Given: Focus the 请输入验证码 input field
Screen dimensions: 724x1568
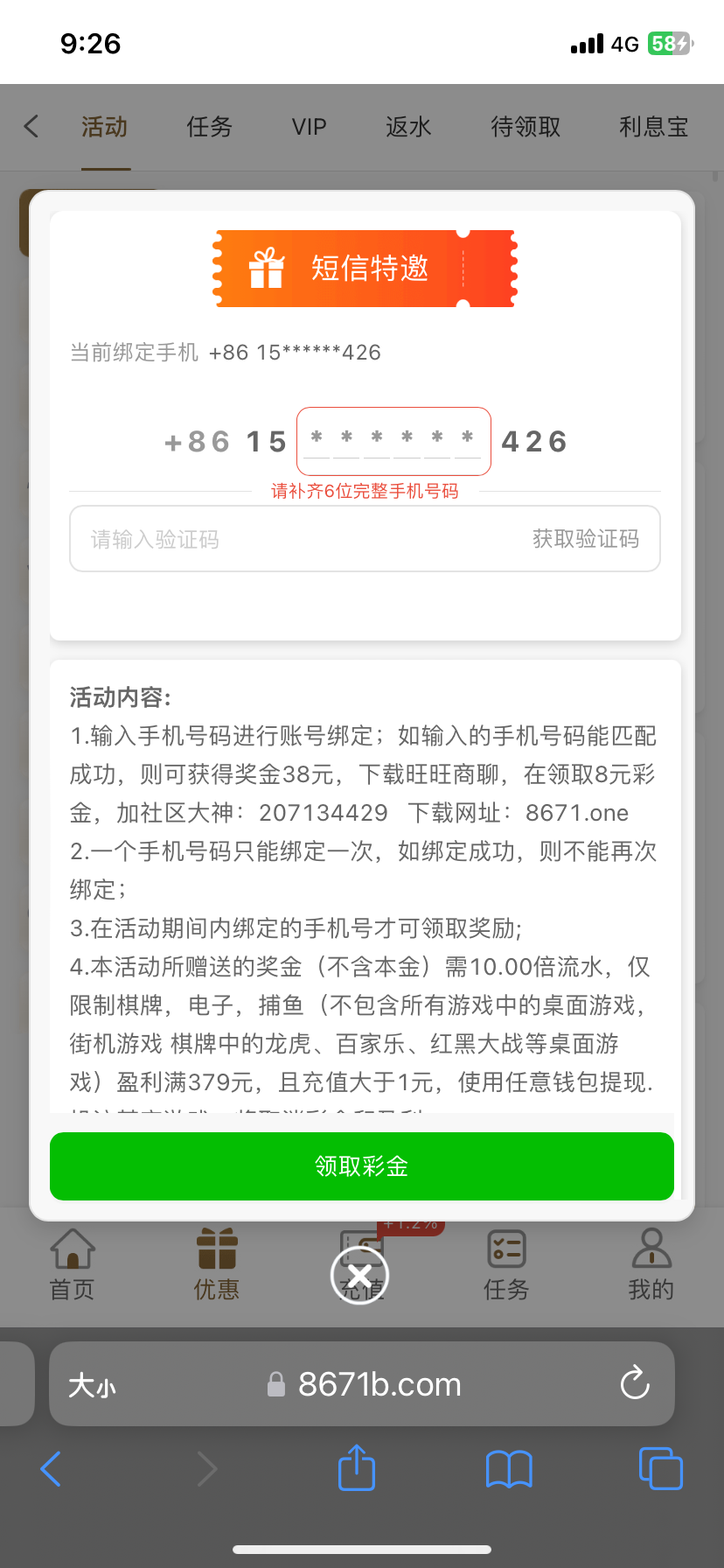Looking at the screenshot, I should 219,538.
